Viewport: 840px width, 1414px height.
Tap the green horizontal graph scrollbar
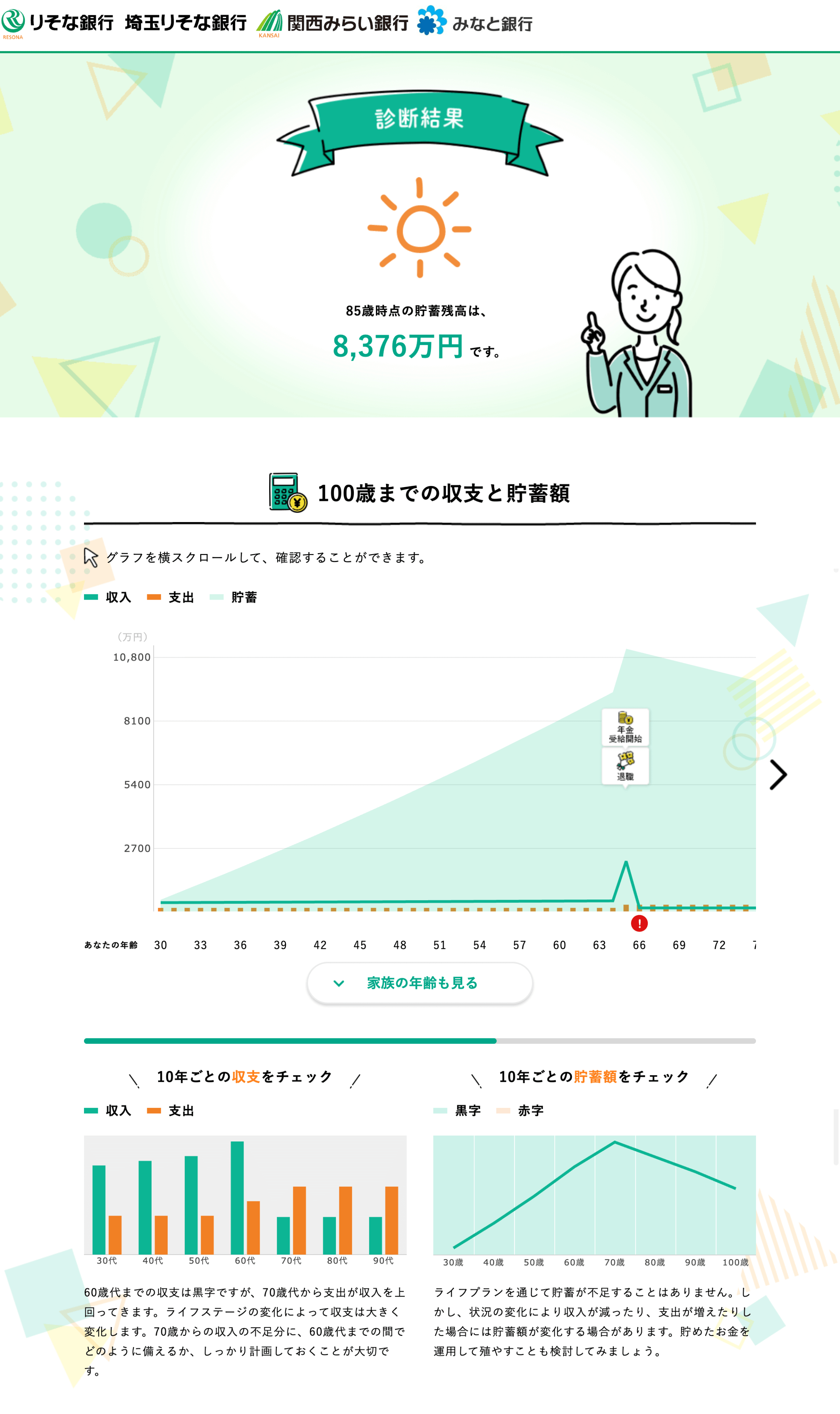[290, 1041]
